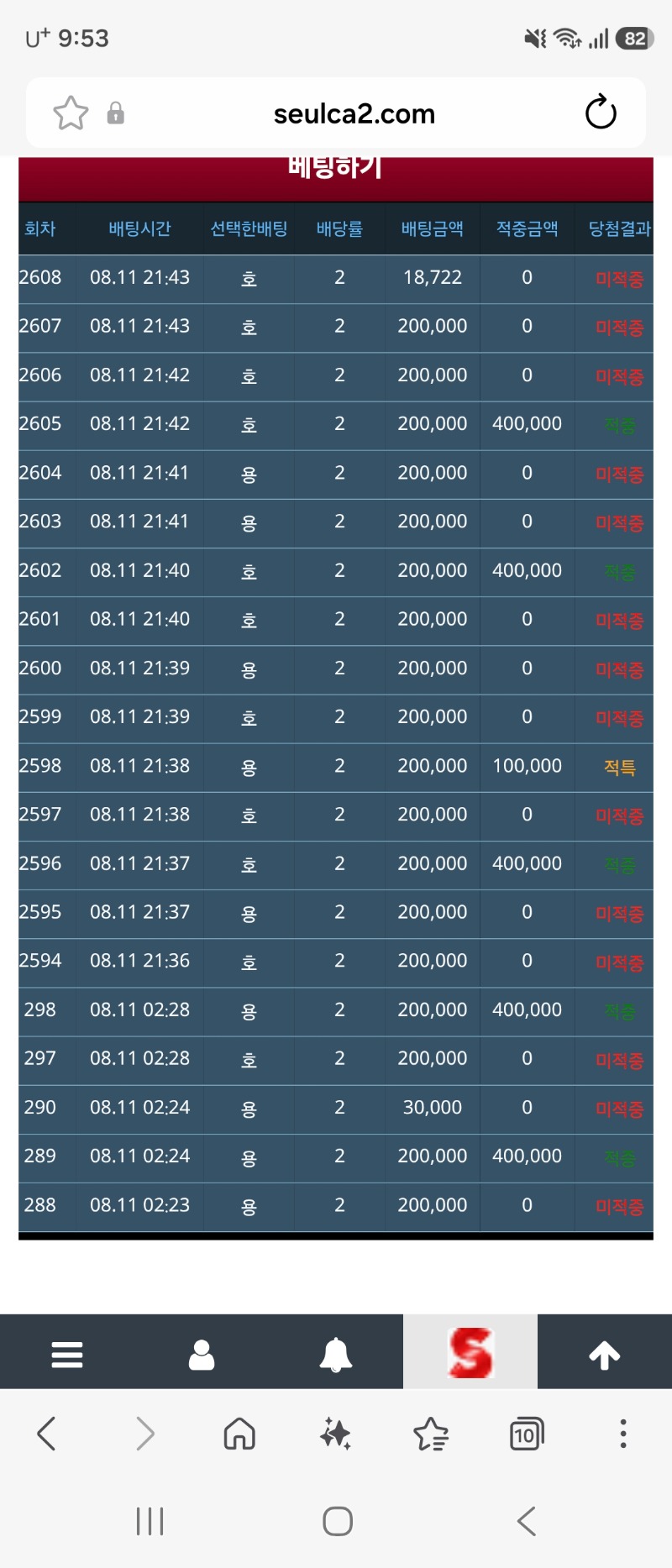Viewport: 672px width, 1568px height.
Task: Reload the page
Action: (x=601, y=113)
